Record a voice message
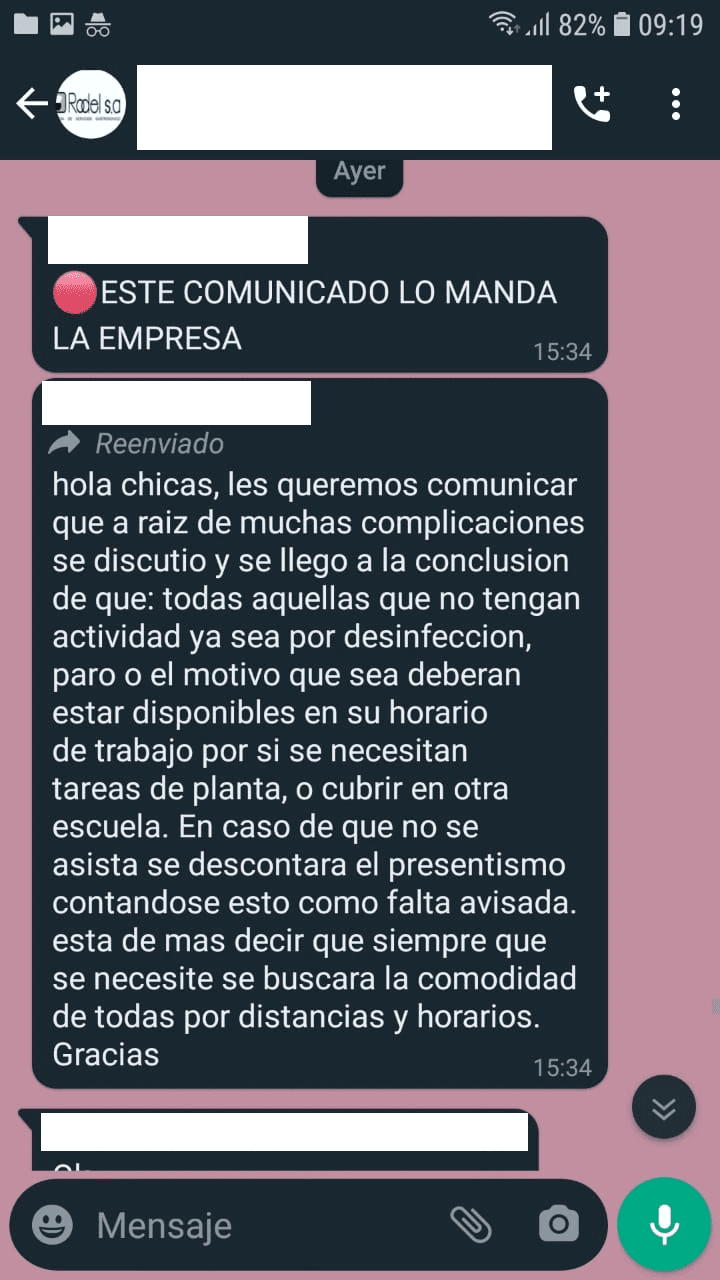Viewport: 720px width, 1280px height. (x=663, y=1224)
